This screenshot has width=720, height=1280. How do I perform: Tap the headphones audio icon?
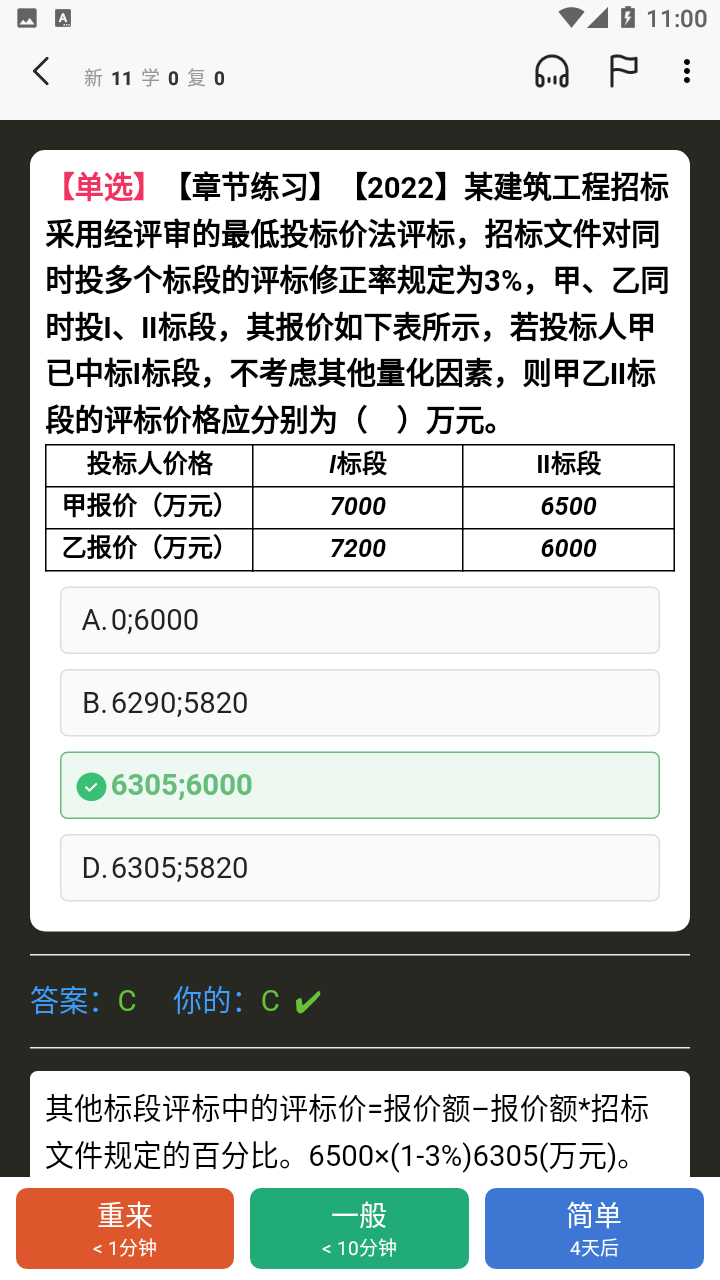[x=552, y=72]
